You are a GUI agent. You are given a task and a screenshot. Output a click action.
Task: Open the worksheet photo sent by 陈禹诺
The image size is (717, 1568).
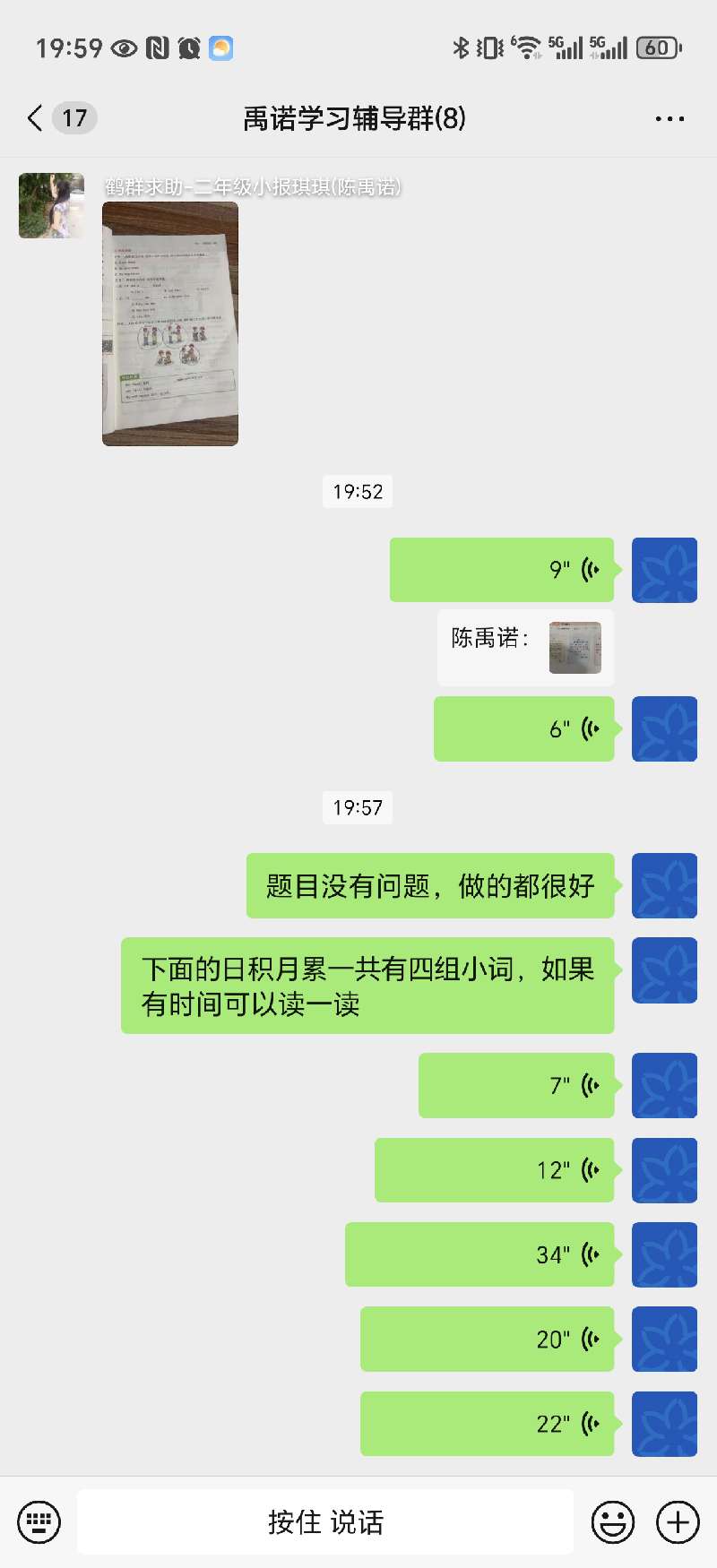(170, 323)
